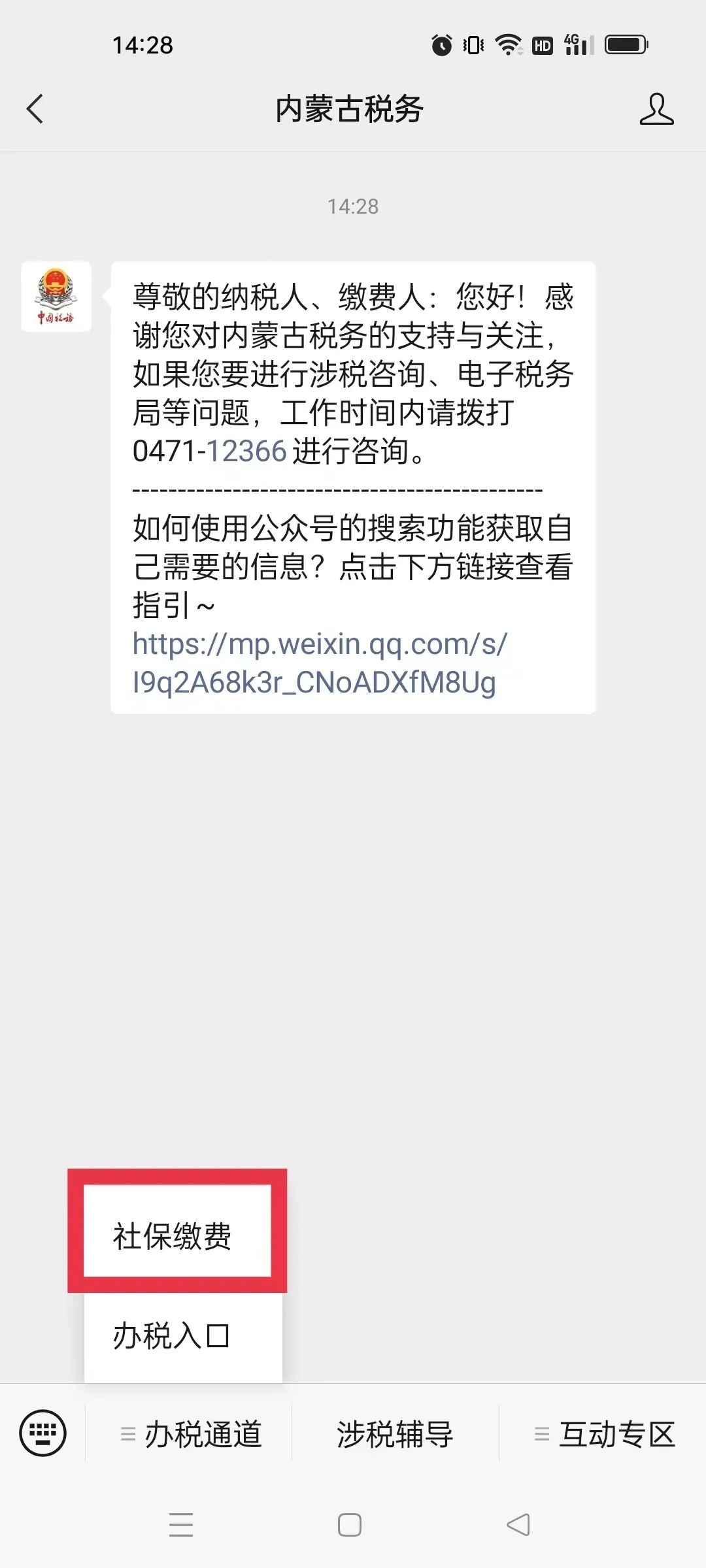Call the 12366 phone number link
The width and height of the screenshot is (706, 1568).
(246, 451)
